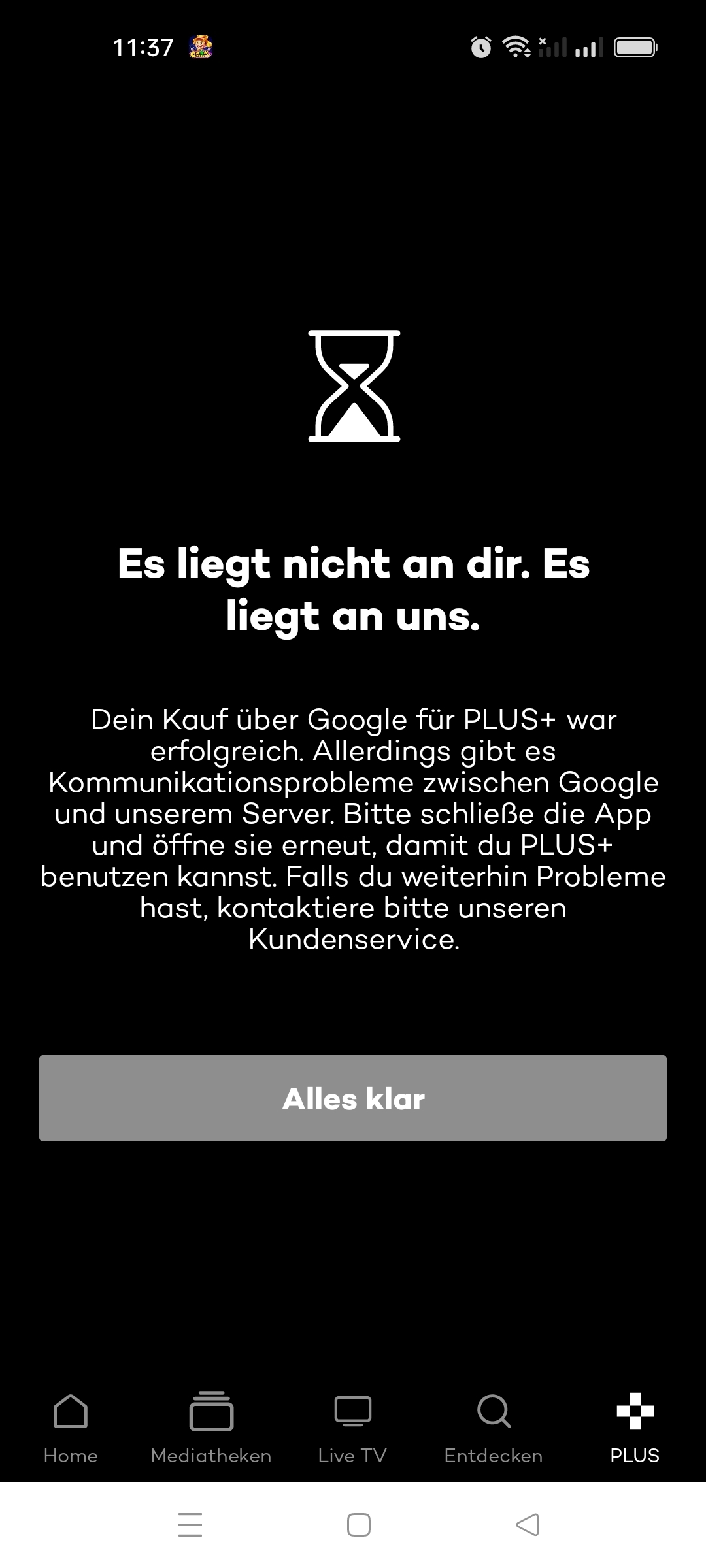706x1568 pixels.
Task: Open the system recent apps menu
Action: coord(190,1525)
